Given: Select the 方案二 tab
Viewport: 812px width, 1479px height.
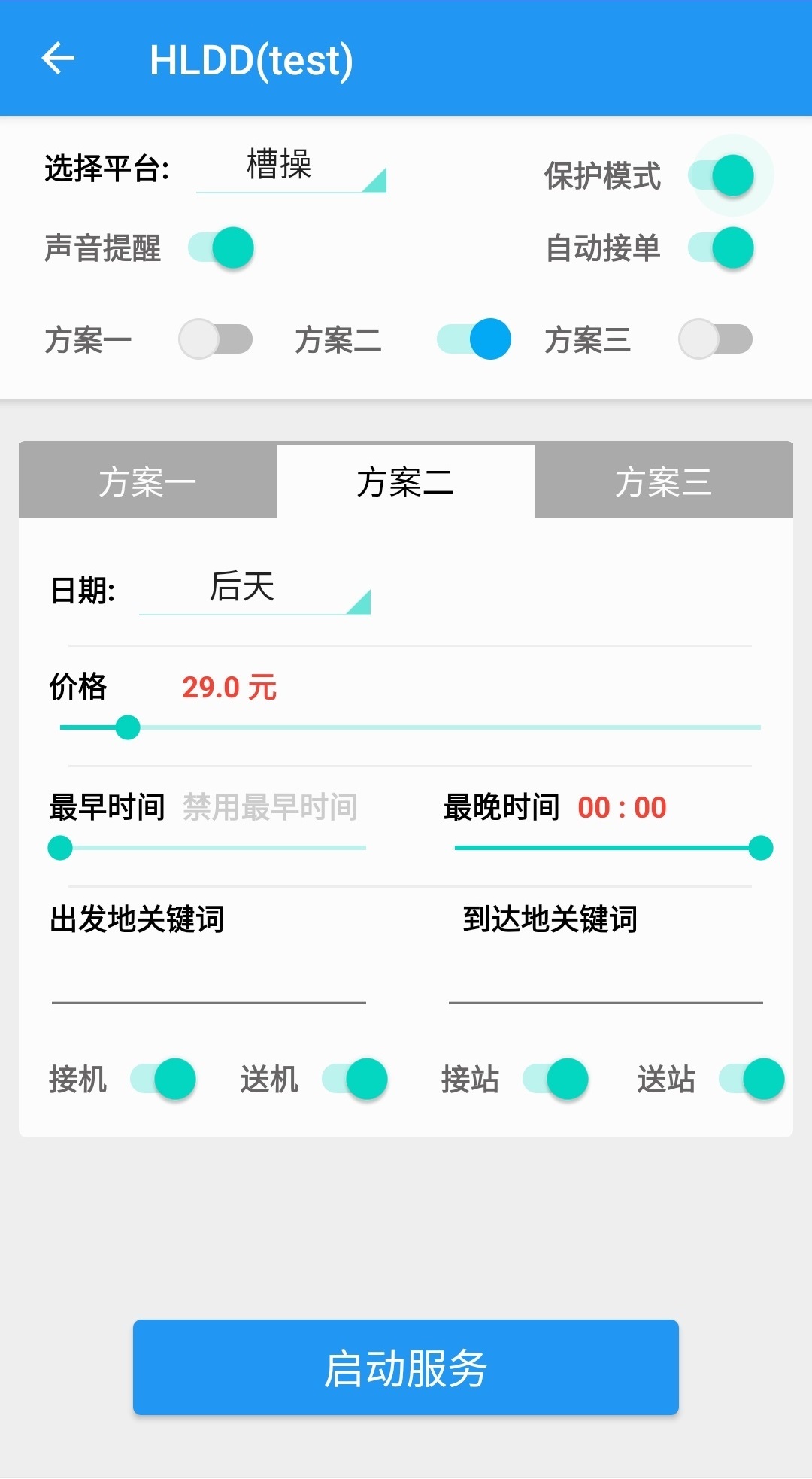Looking at the screenshot, I should 405,481.
